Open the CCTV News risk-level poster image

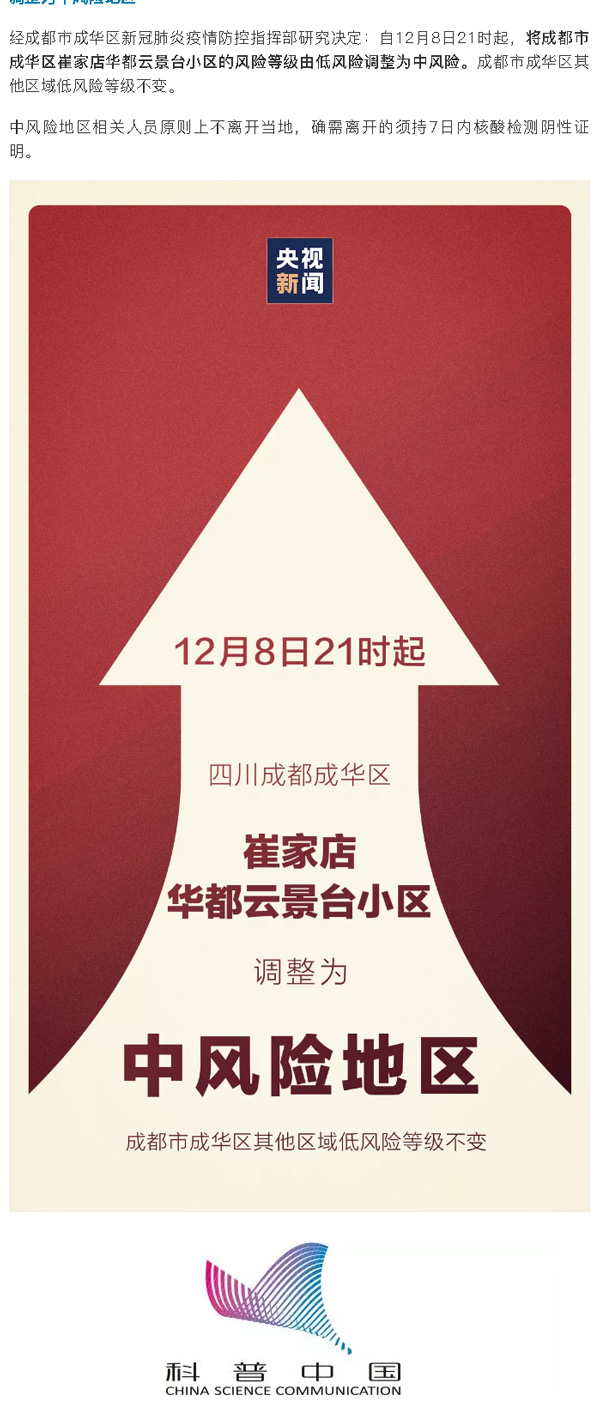(x=299, y=696)
